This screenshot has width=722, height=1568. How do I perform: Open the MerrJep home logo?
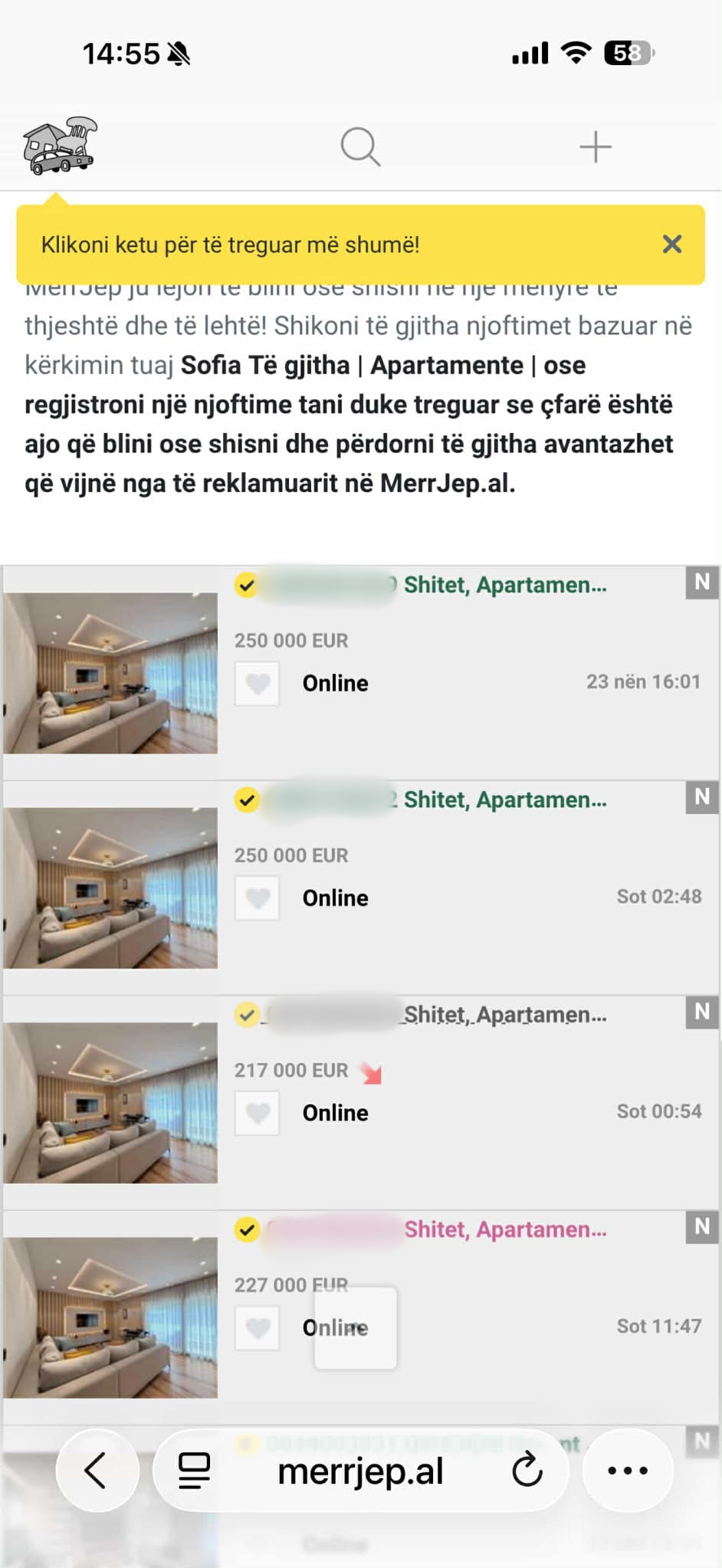[60, 146]
